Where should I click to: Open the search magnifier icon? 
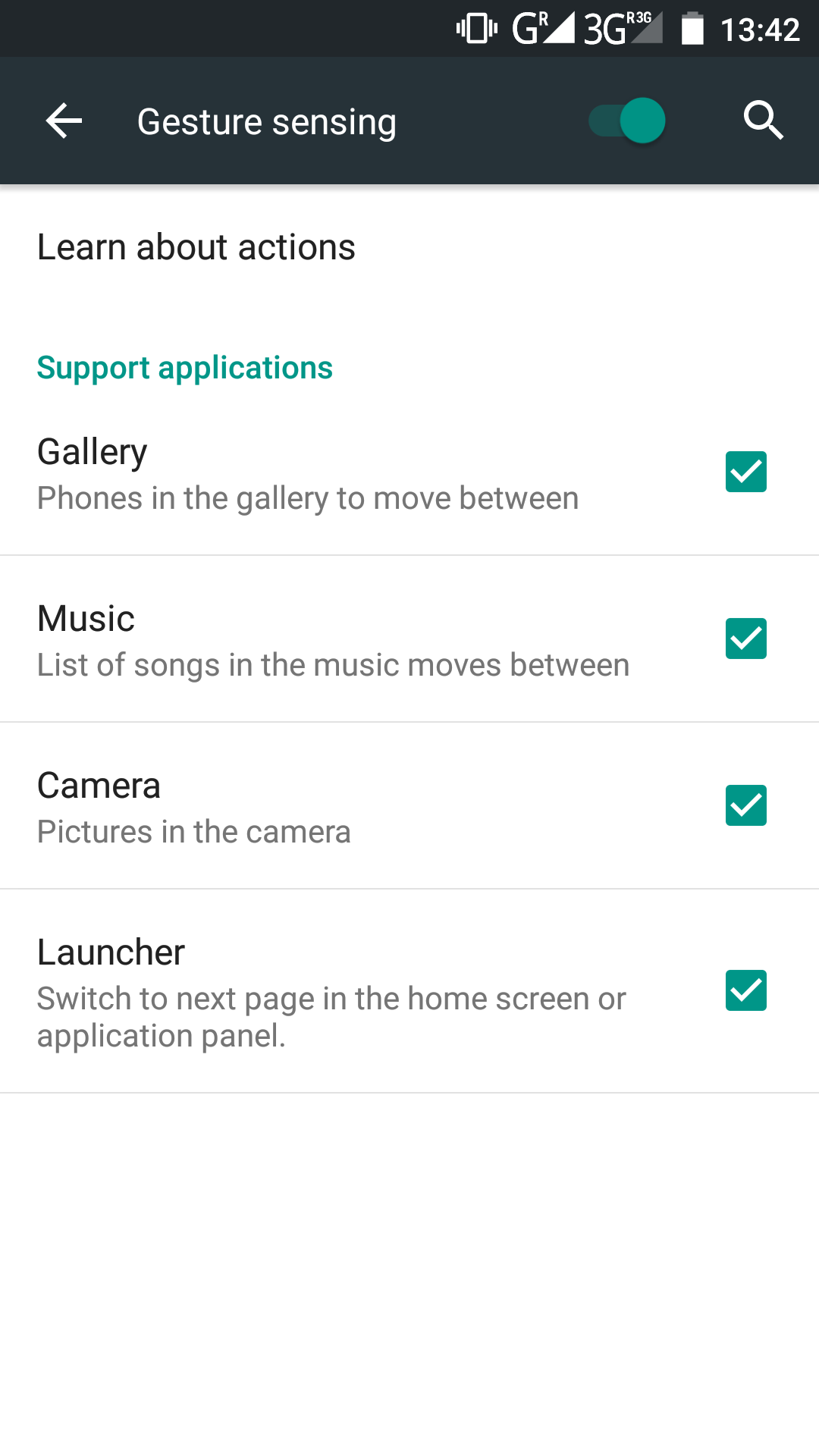point(763,121)
